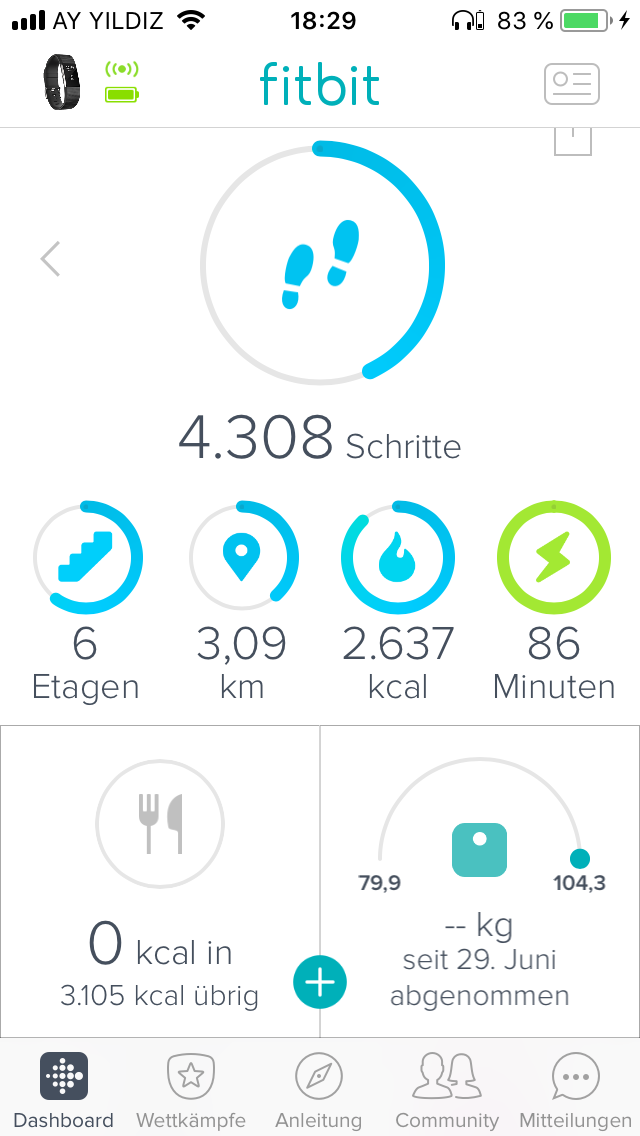Viewport: 640px width, 1136px height.
Task: Open the account profile card icon
Action: (x=572, y=84)
